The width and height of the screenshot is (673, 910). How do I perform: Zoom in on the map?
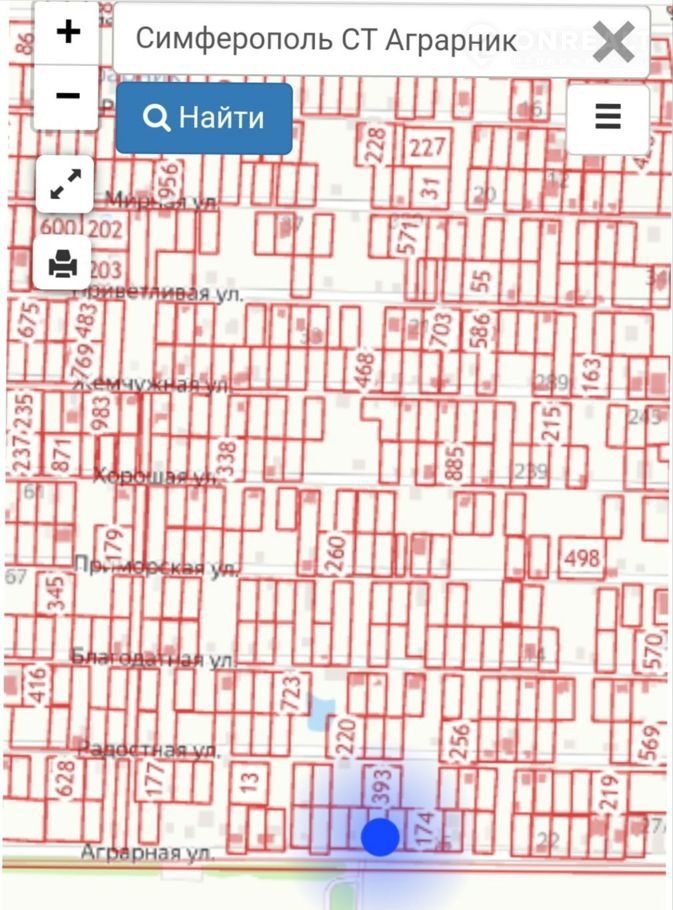(x=67, y=33)
